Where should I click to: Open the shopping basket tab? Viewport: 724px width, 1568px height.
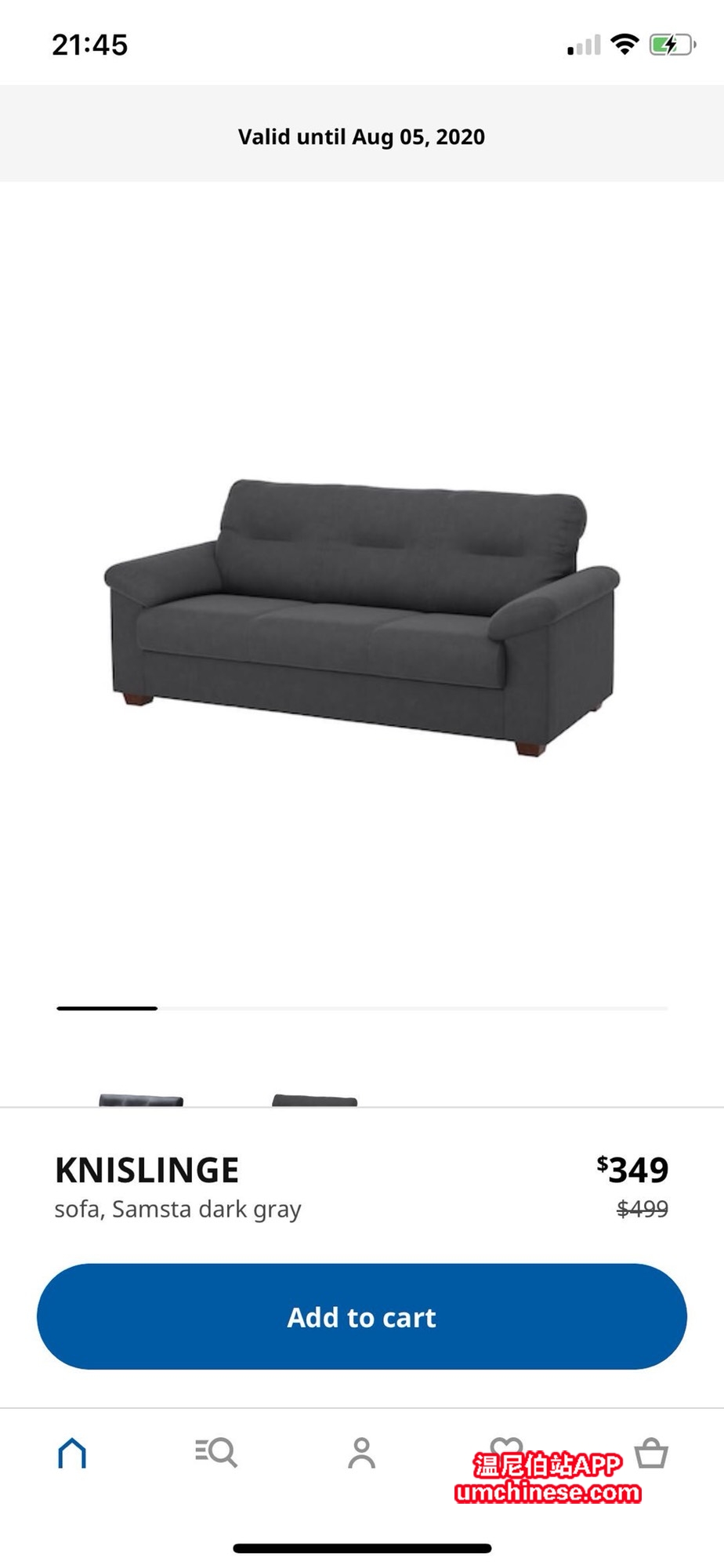650,1453
